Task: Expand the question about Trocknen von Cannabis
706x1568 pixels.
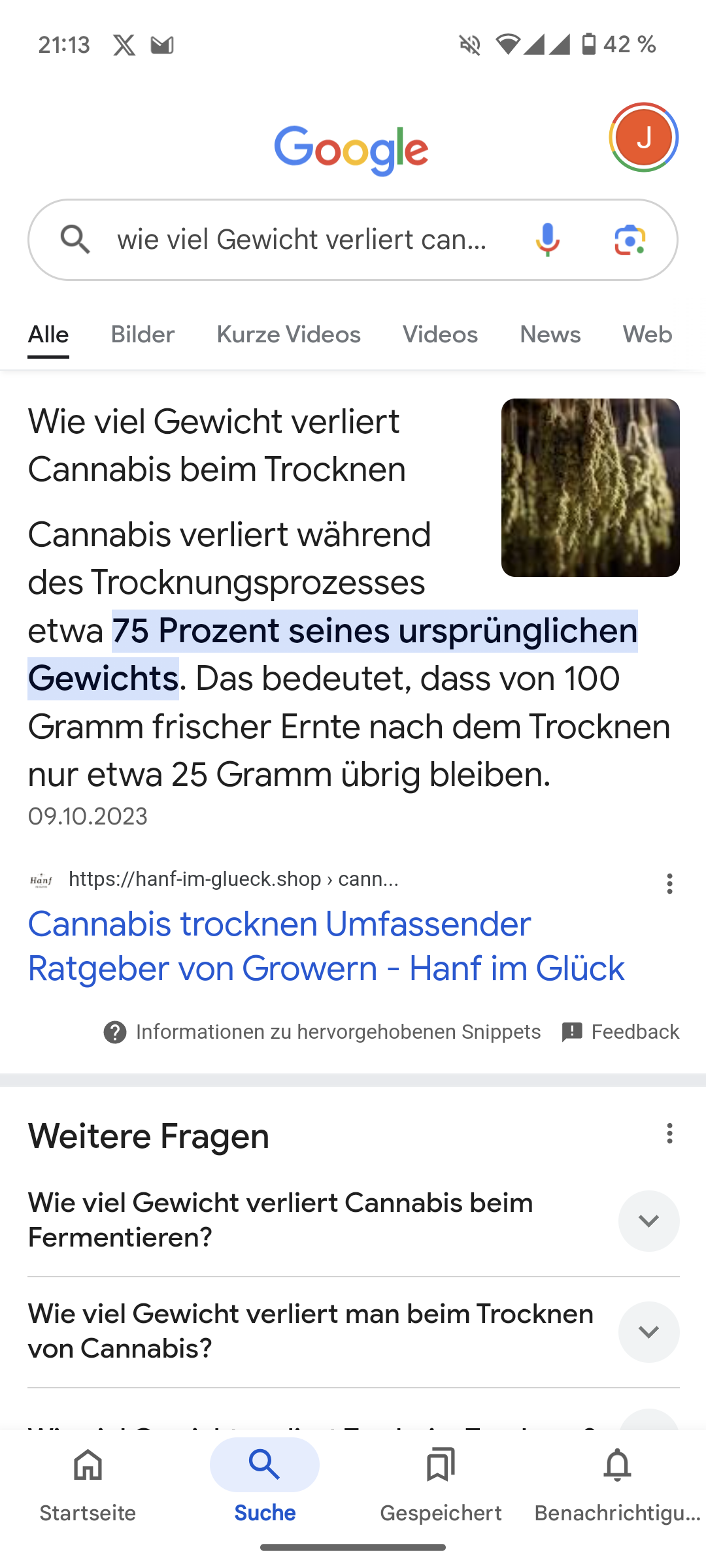Action: coord(648,1331)
